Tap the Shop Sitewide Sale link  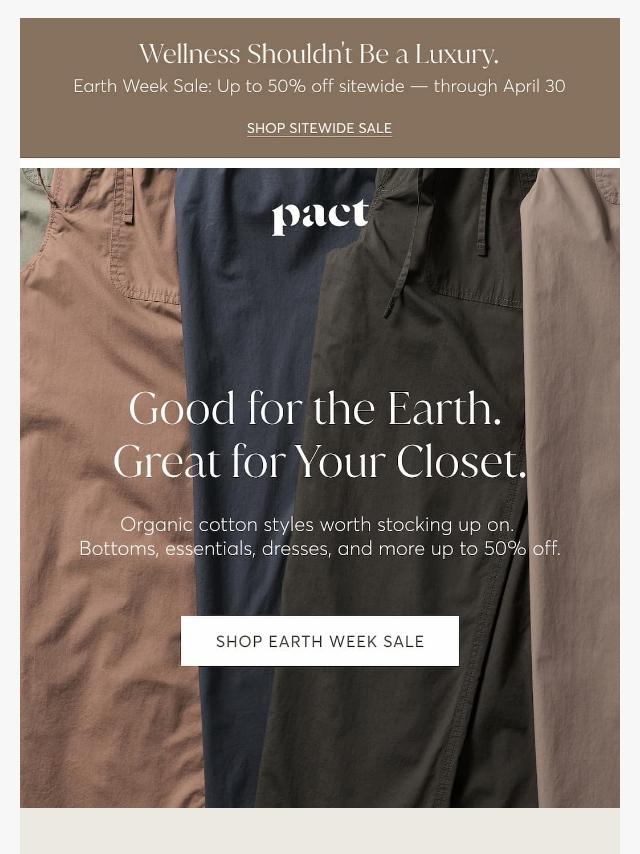[319, 128]
